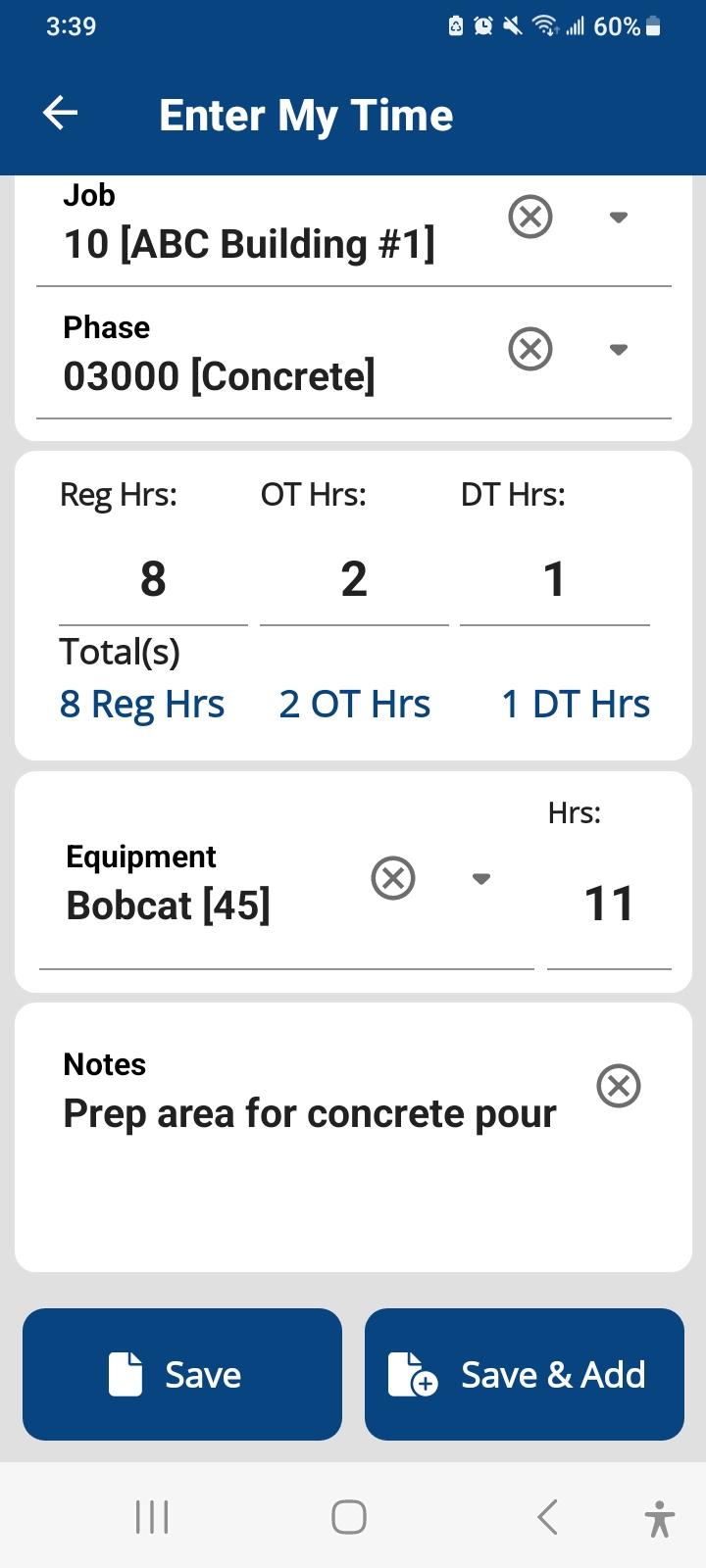Viewport: 706px width, 1568px height.
Task: Clear the selected Job value
Action: tap(530, 217)
